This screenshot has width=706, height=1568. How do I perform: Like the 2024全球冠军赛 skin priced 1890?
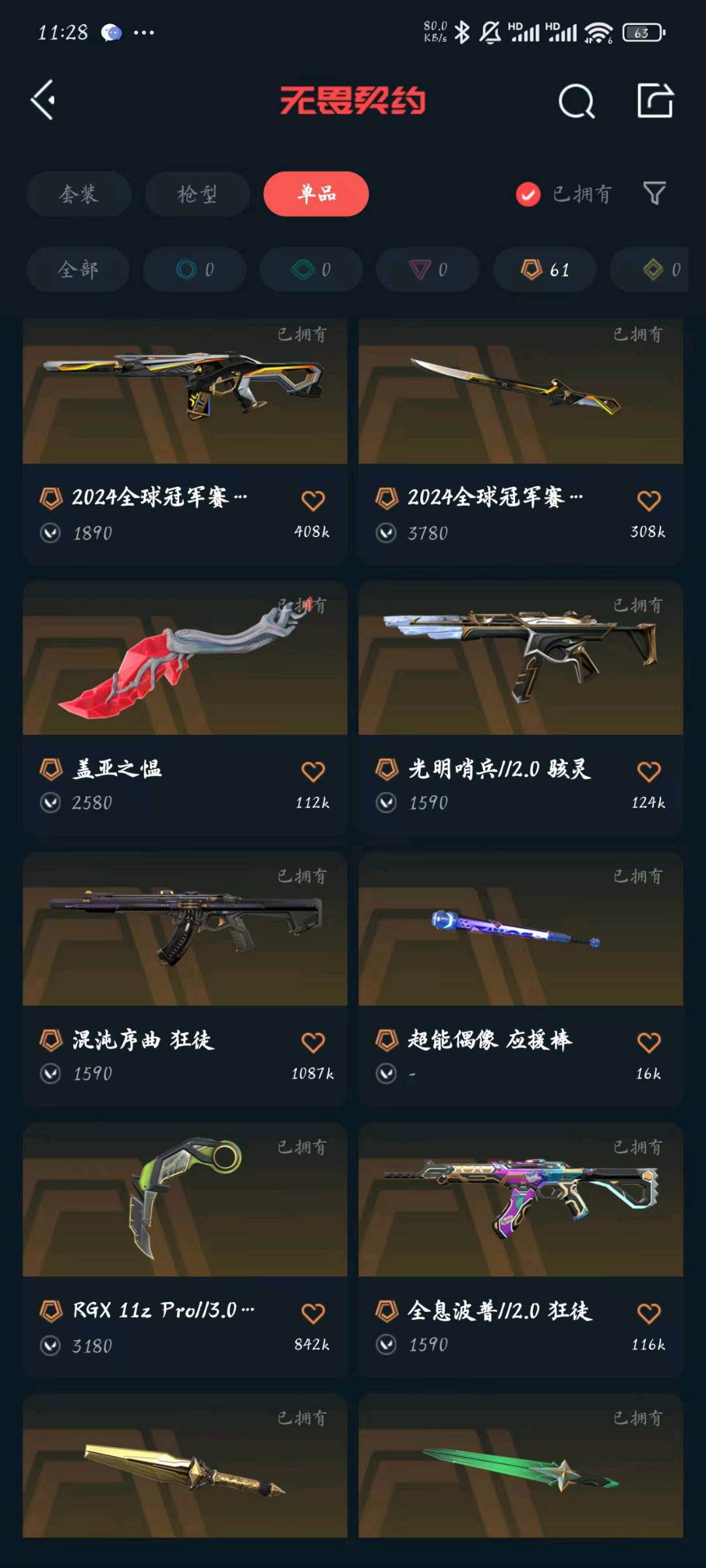(312, 500)
